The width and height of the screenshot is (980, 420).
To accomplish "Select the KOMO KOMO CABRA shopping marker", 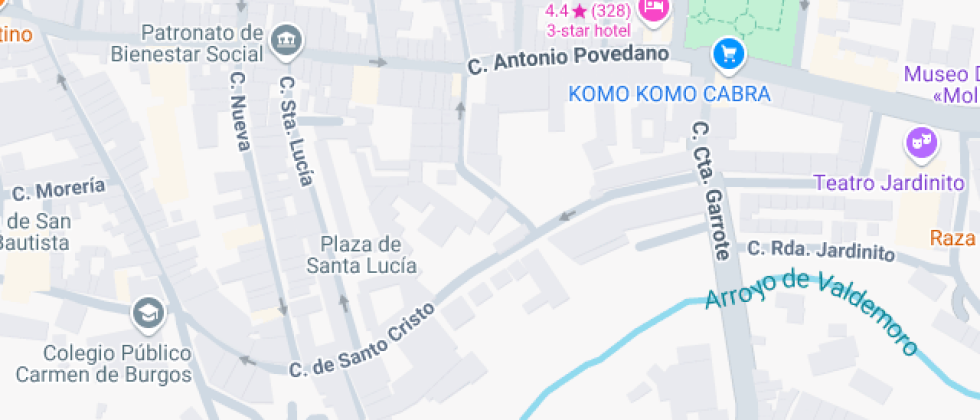I will pos(728,53).
